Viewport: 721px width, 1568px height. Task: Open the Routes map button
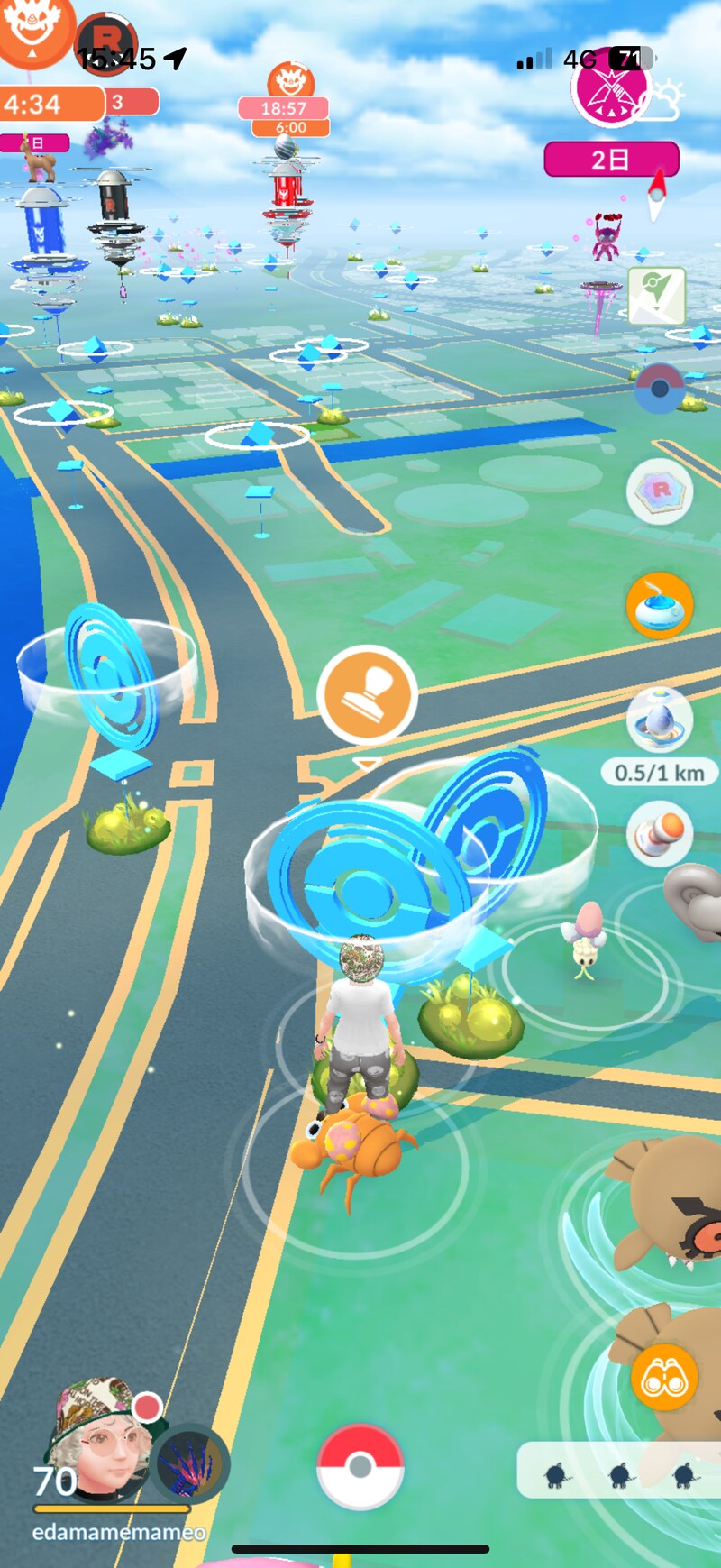(657, 296)
